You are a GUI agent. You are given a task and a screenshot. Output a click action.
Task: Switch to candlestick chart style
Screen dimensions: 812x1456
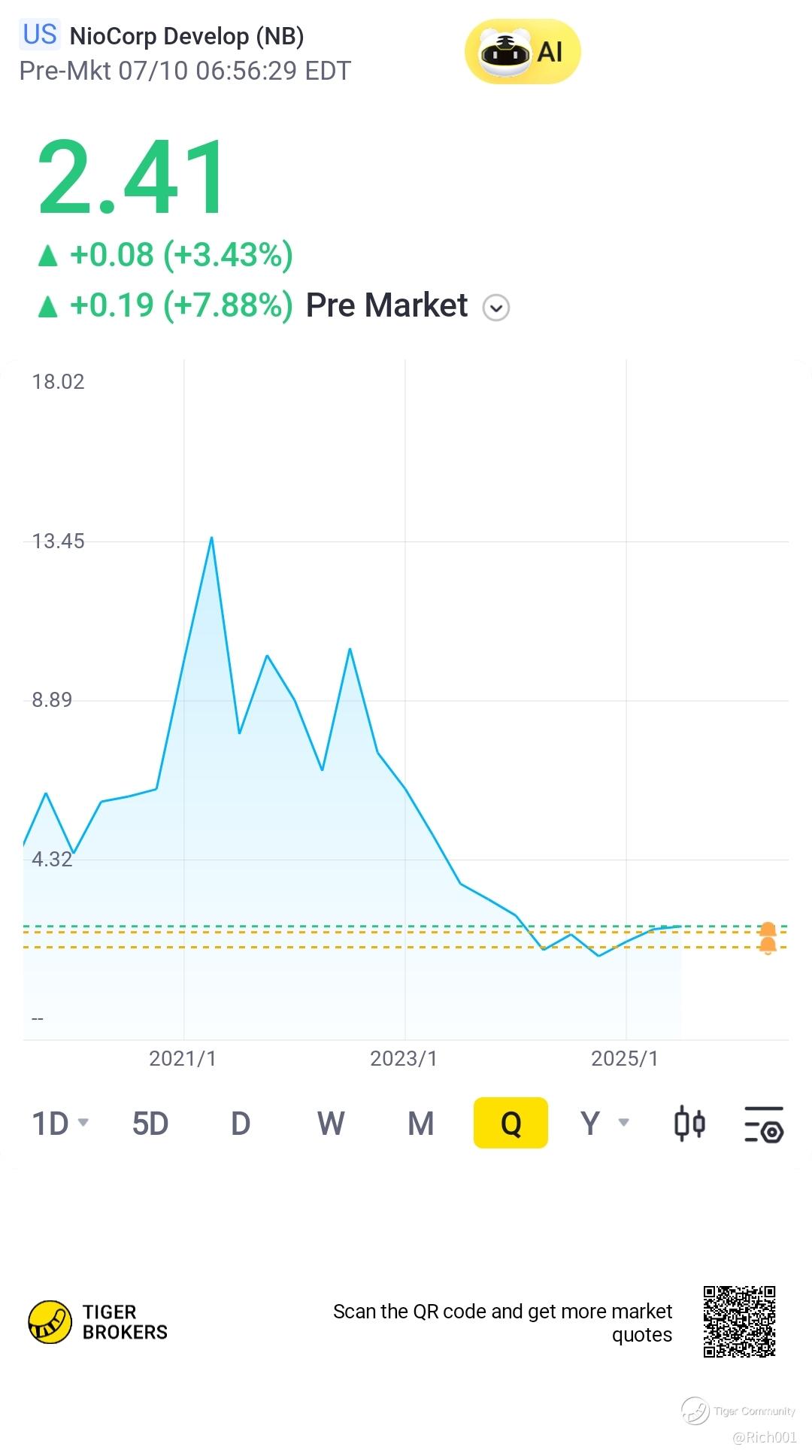click(689, 1124)
